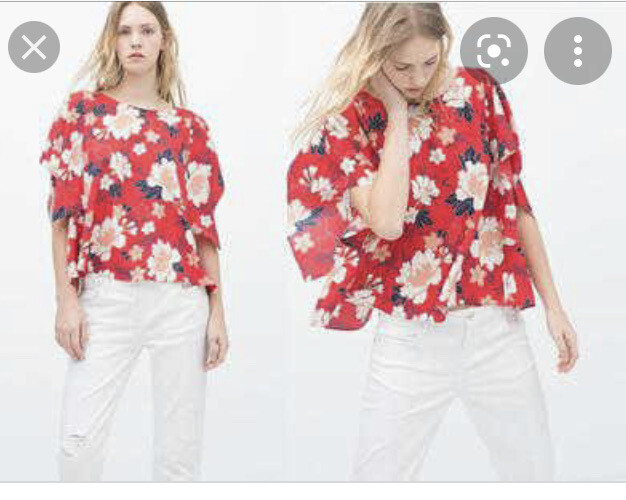Search this image with Lens
Viewport: 626px width, 500px height.
pos(493,50)
